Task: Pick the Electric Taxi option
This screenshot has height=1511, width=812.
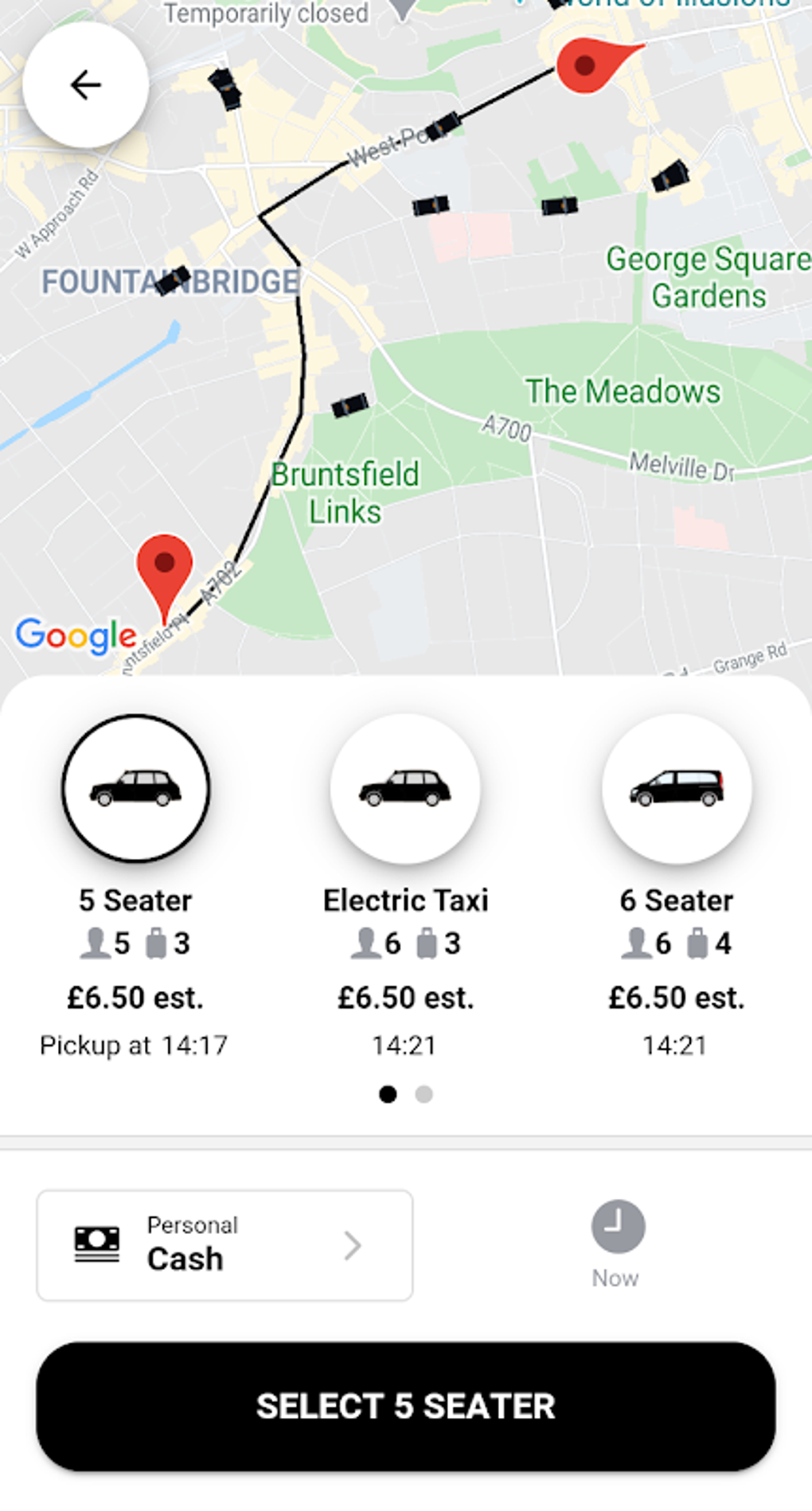Action: coord(405,788)
